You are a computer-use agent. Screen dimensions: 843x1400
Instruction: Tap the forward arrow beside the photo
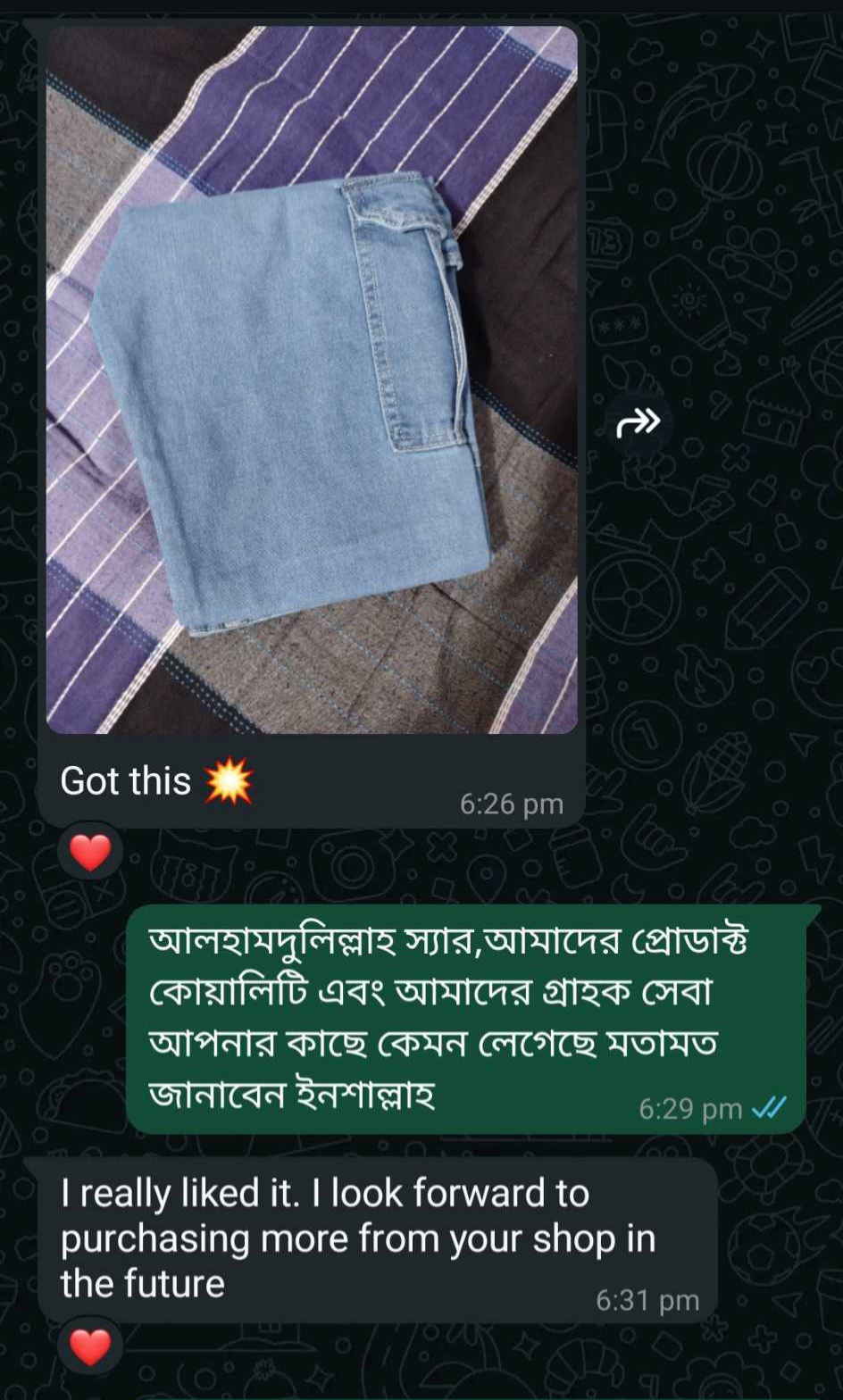(639, 421)
